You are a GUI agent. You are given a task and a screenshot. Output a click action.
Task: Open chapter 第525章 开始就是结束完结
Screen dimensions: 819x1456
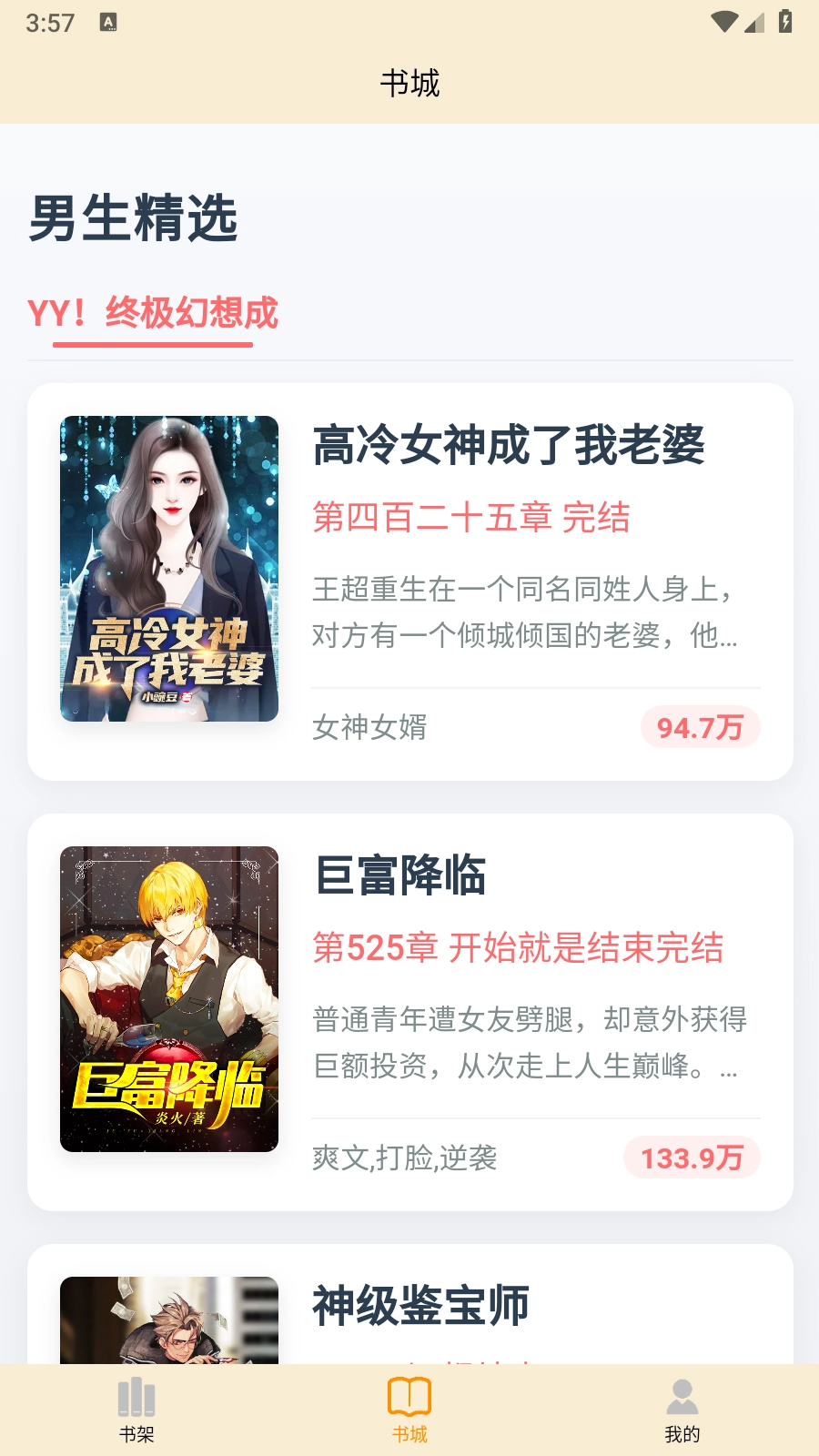click(519, 948)
